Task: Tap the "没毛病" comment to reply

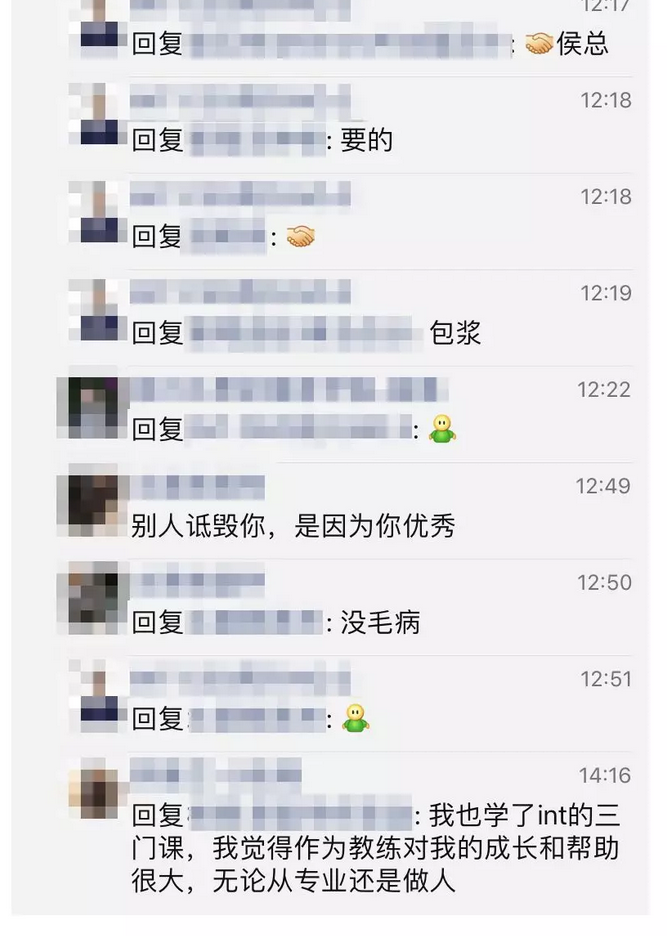Action: click(380, 623)
